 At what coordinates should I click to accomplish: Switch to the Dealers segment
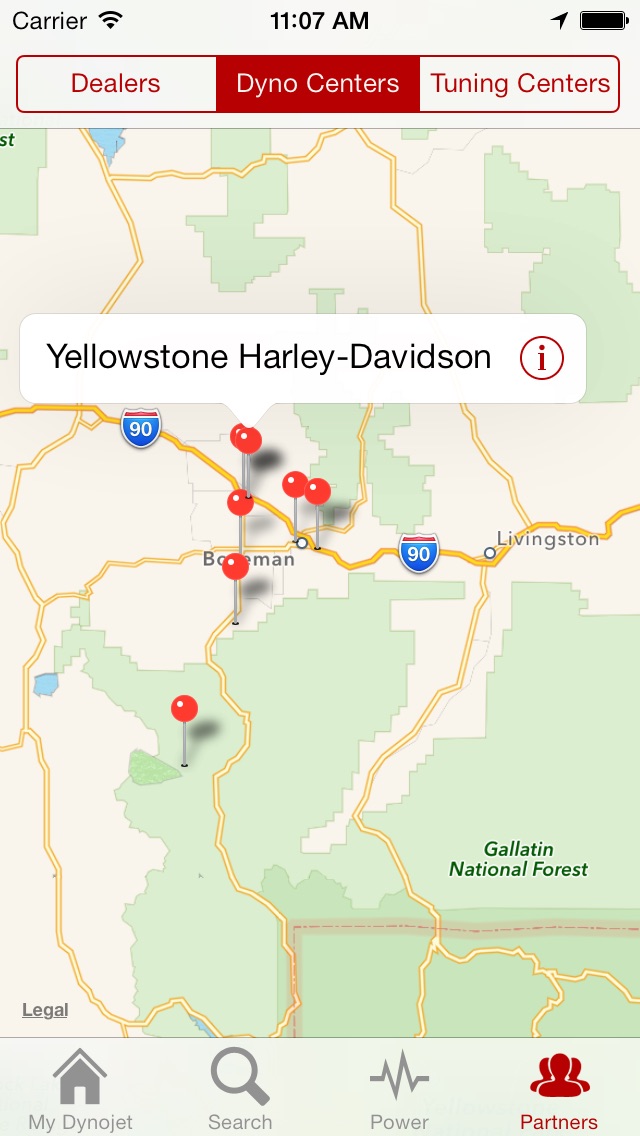tap(116, 84)
